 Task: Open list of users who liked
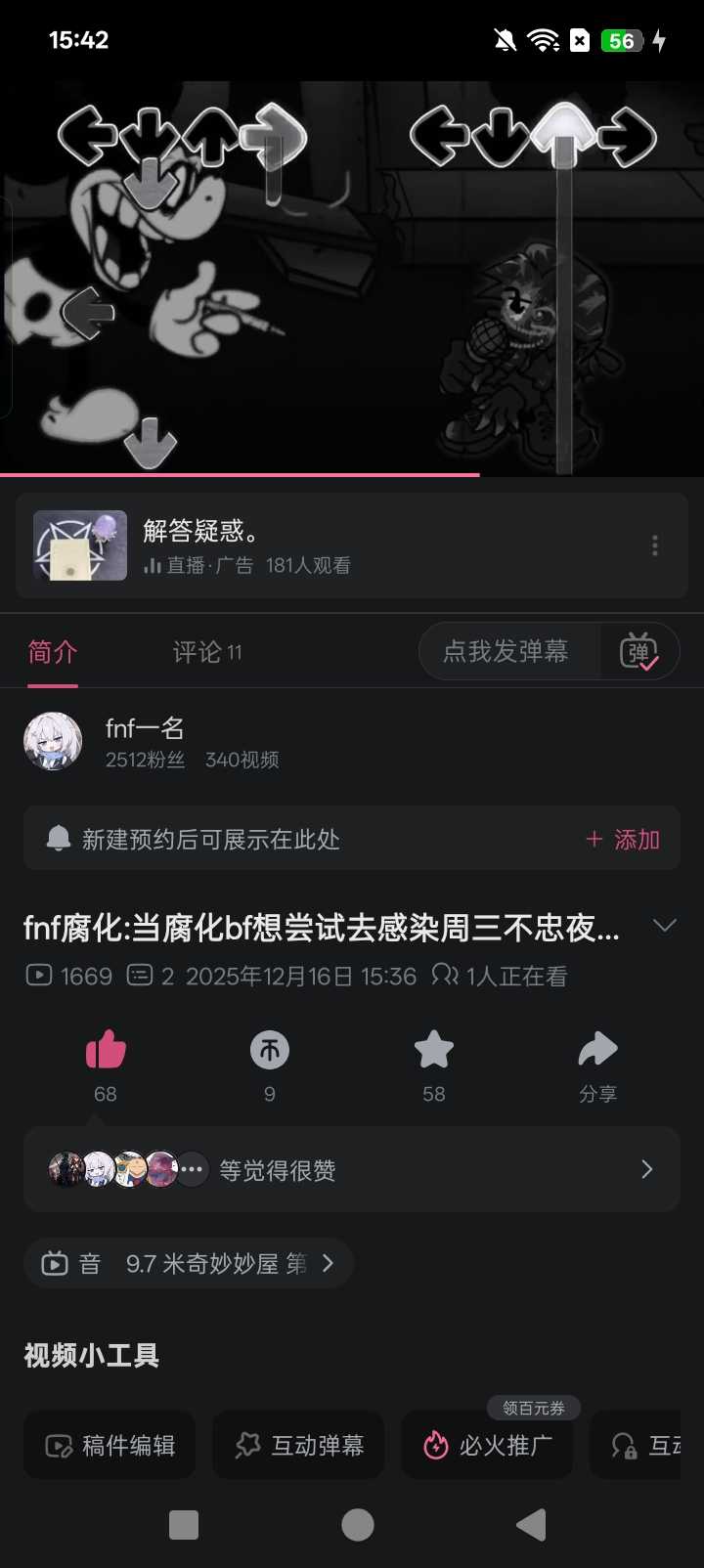(x=352, y=1169)
